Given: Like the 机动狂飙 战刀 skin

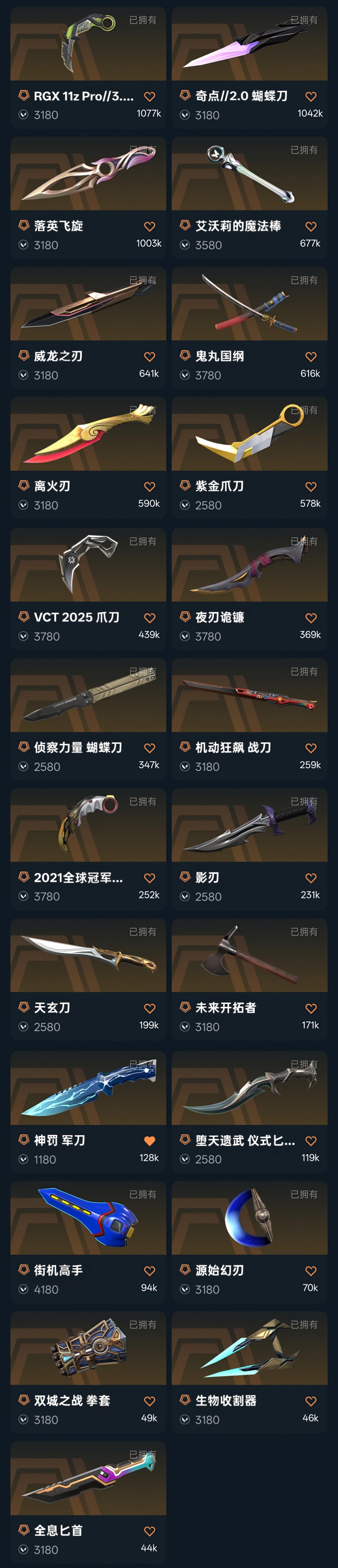Looking at the screenshot, I should tap(311, 748).
